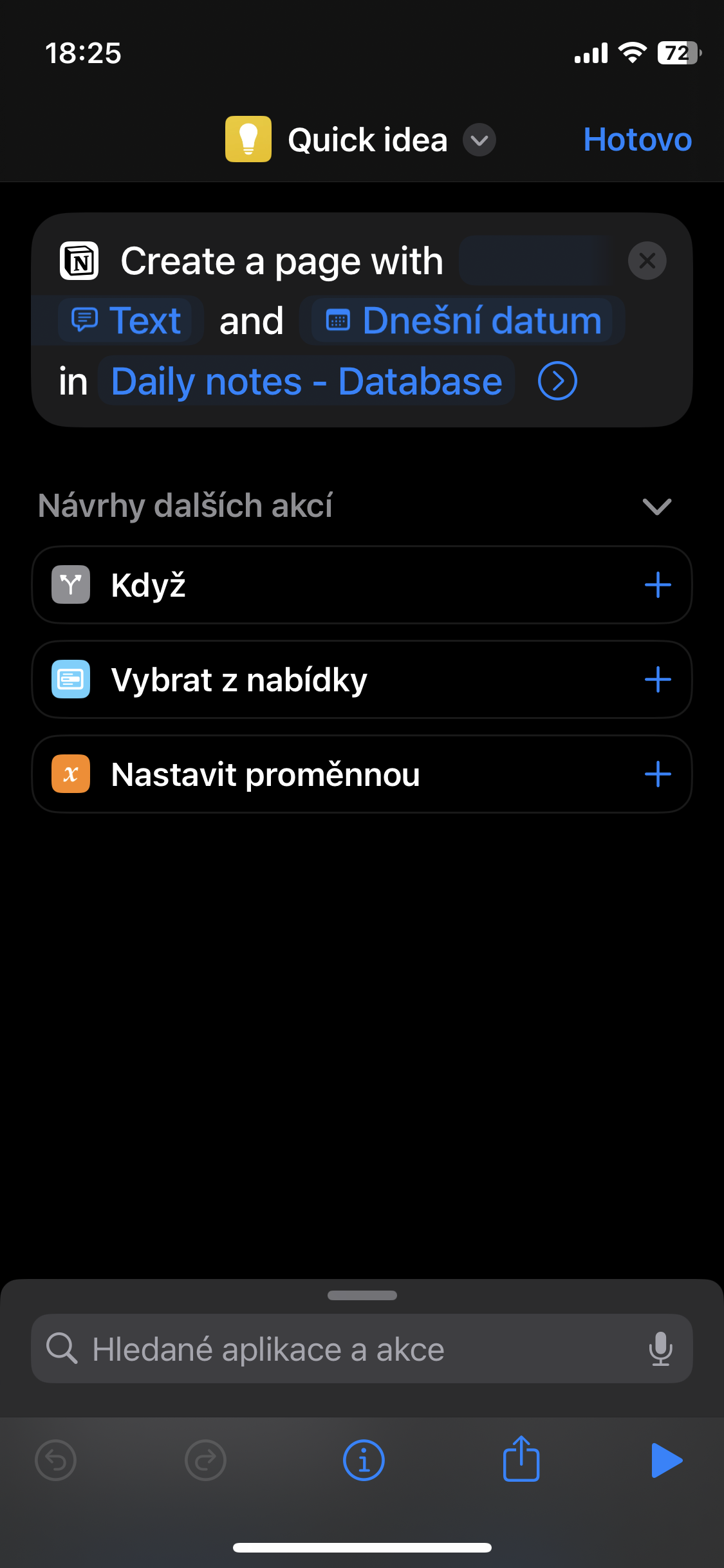Change the Daily notes - Database parameter
724x1568 pixels.
(306, 381)
